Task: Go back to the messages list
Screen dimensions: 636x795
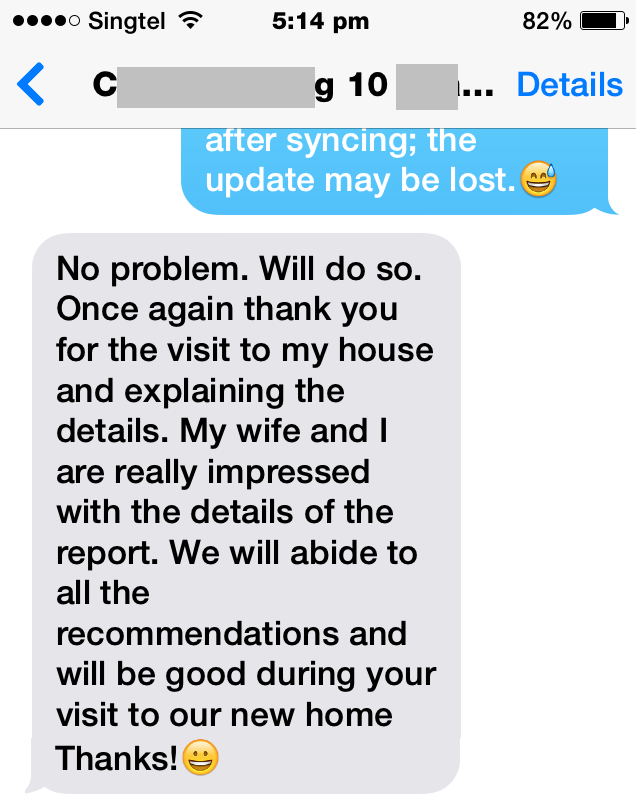Action: 32,86
